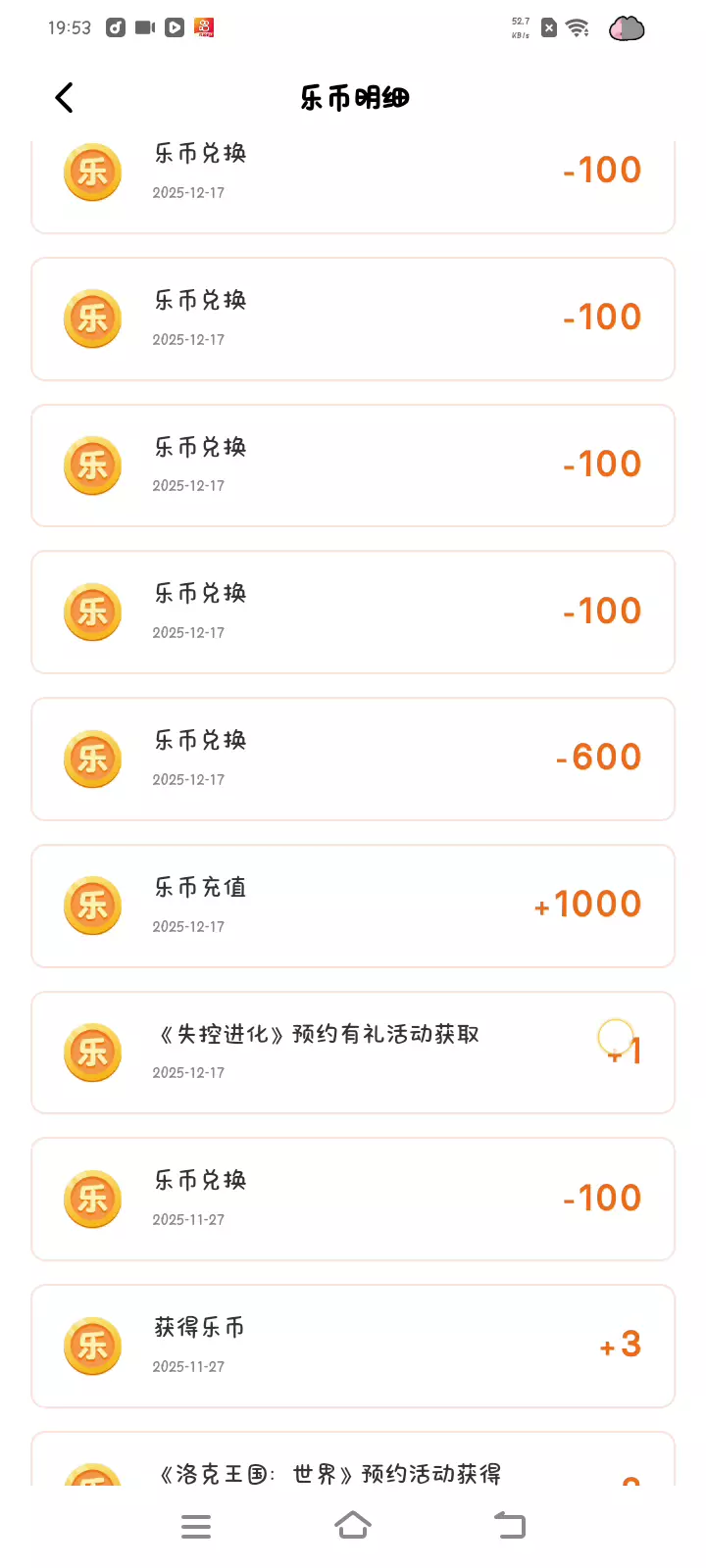Screen dimensions: 706x1568
Task: Open the system recent apps menu
Action: (196, 1526)
